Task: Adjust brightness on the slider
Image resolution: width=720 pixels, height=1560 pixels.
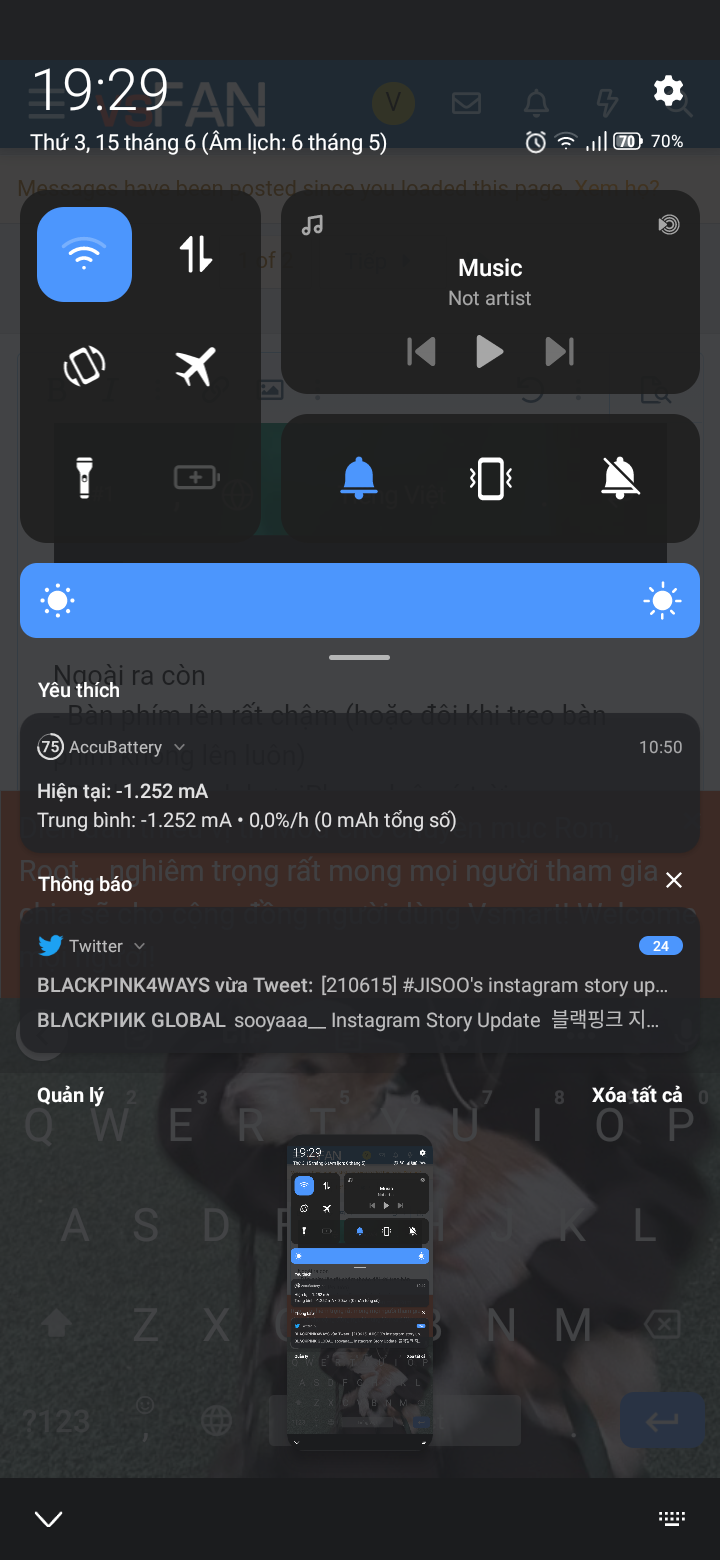Action: pyautogui.click(x=360, y=601)
